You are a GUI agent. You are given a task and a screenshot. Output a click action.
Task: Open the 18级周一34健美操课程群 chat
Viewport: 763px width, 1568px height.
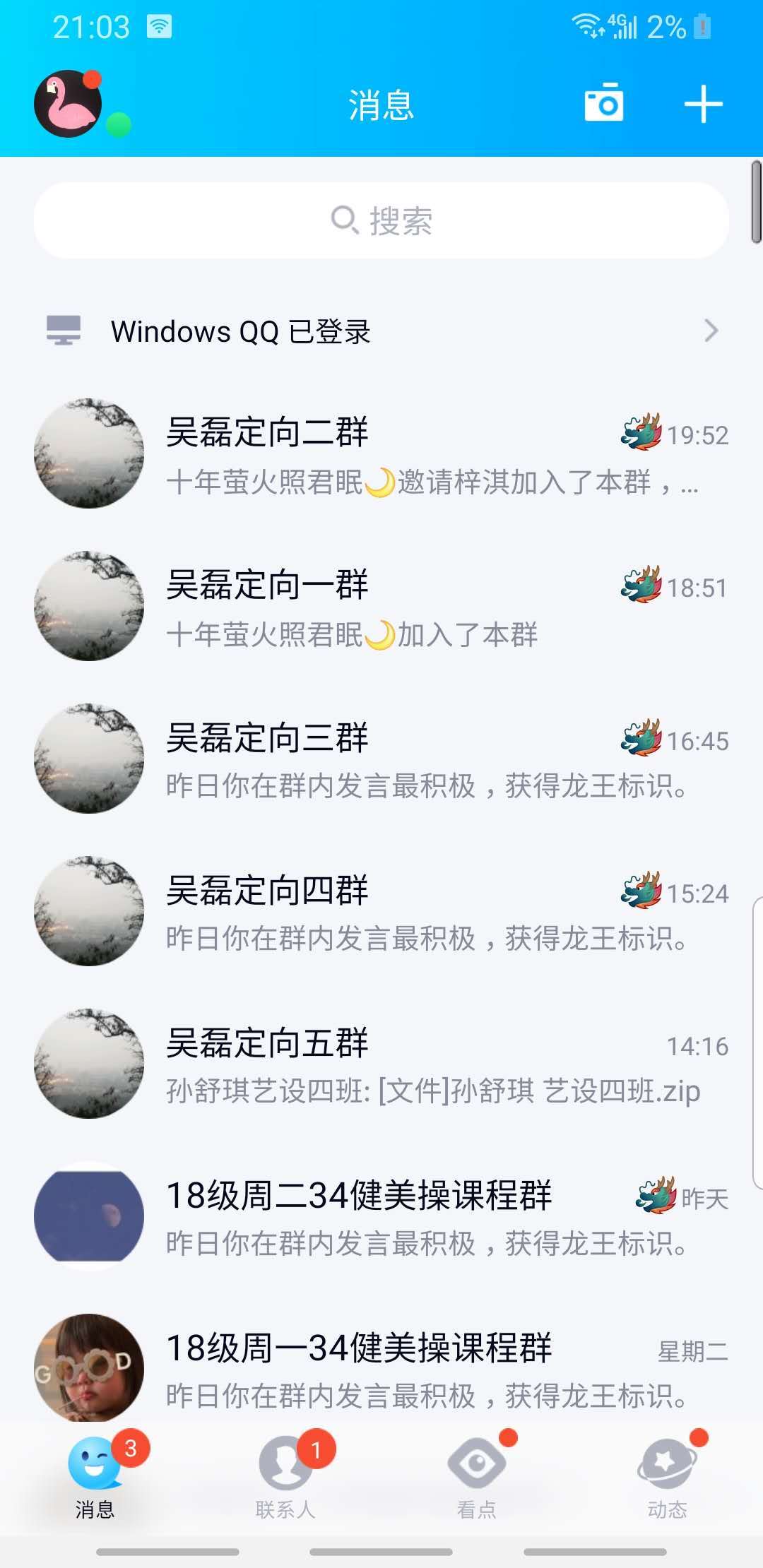(381, 1368)
